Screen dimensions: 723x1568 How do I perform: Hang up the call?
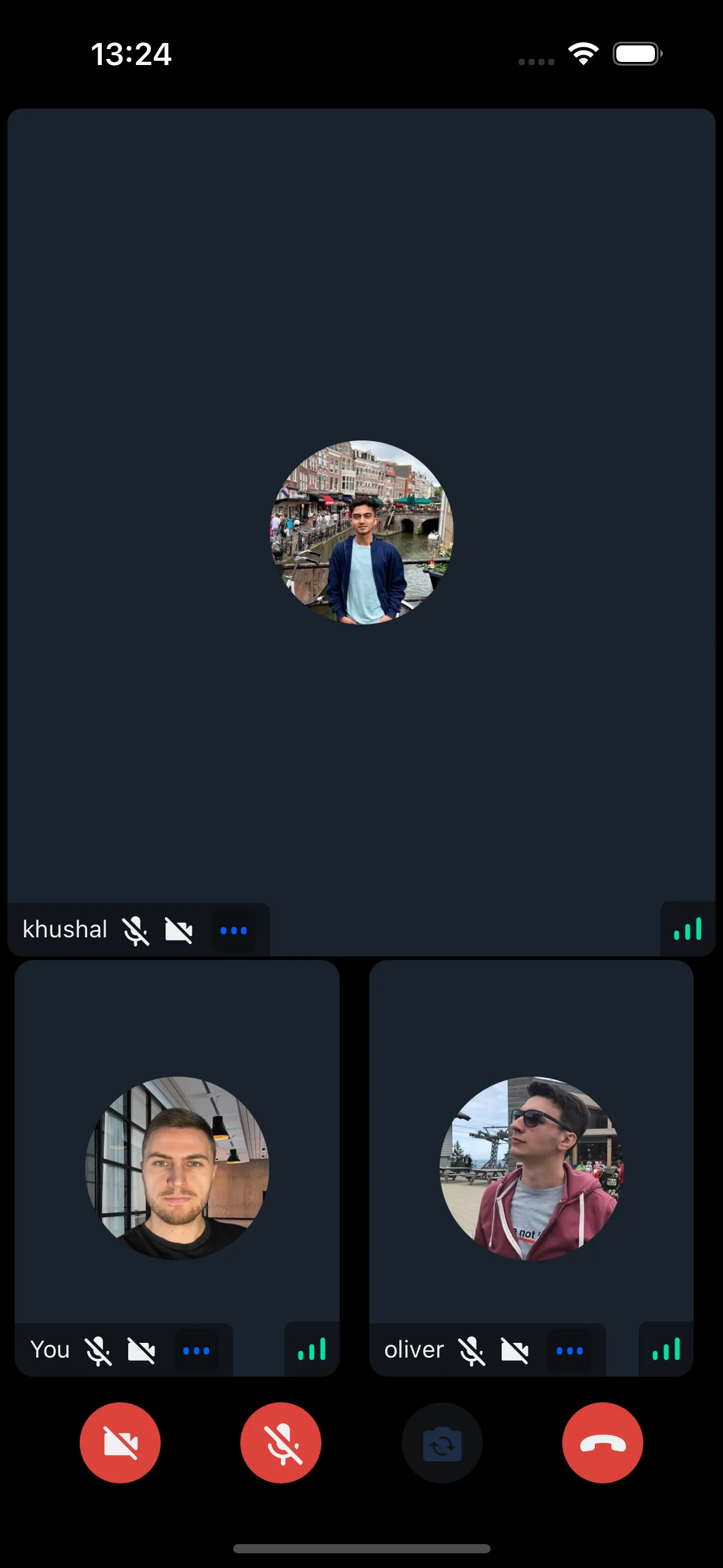coord(602,1443)
